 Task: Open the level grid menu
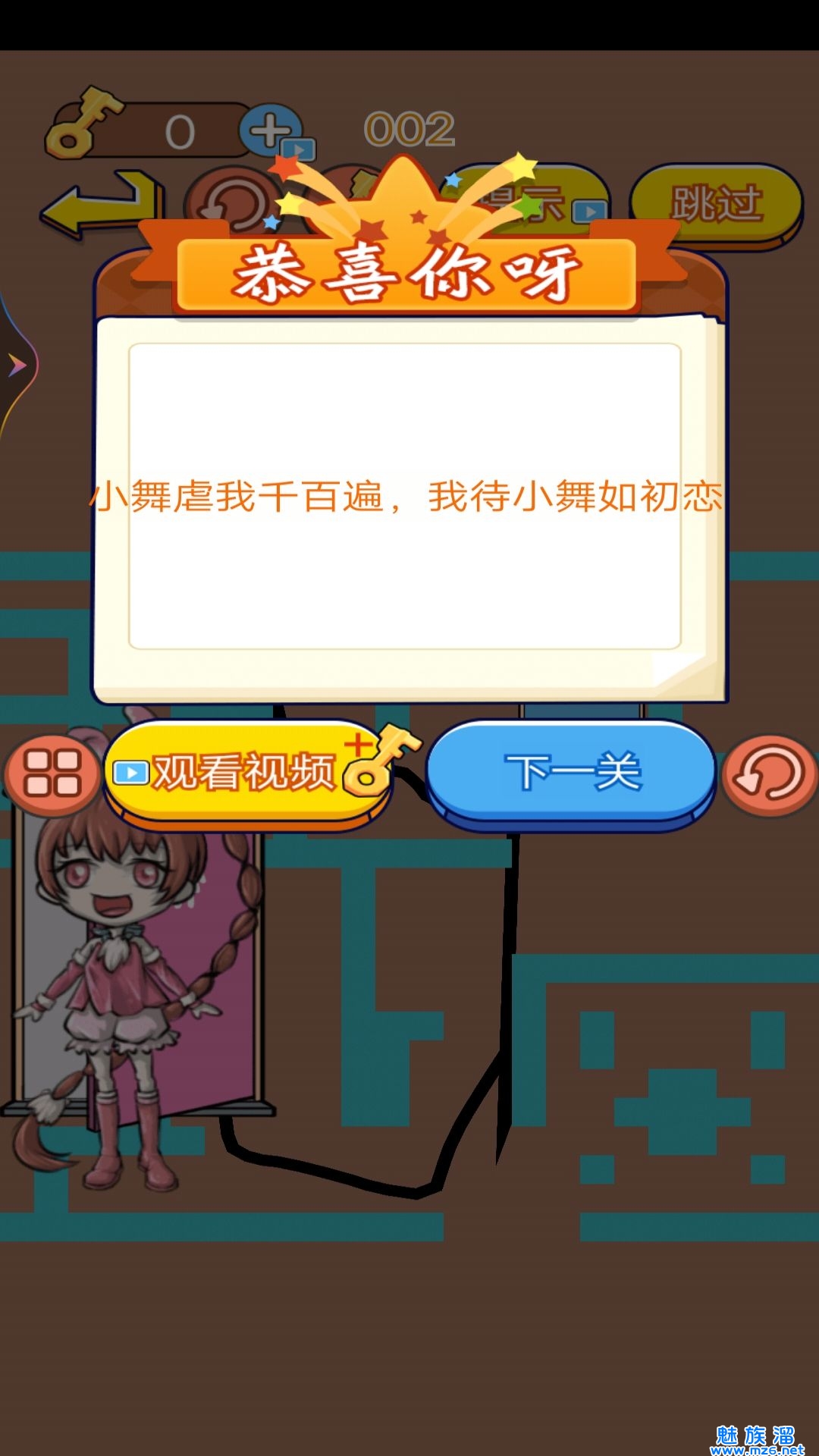52,773
